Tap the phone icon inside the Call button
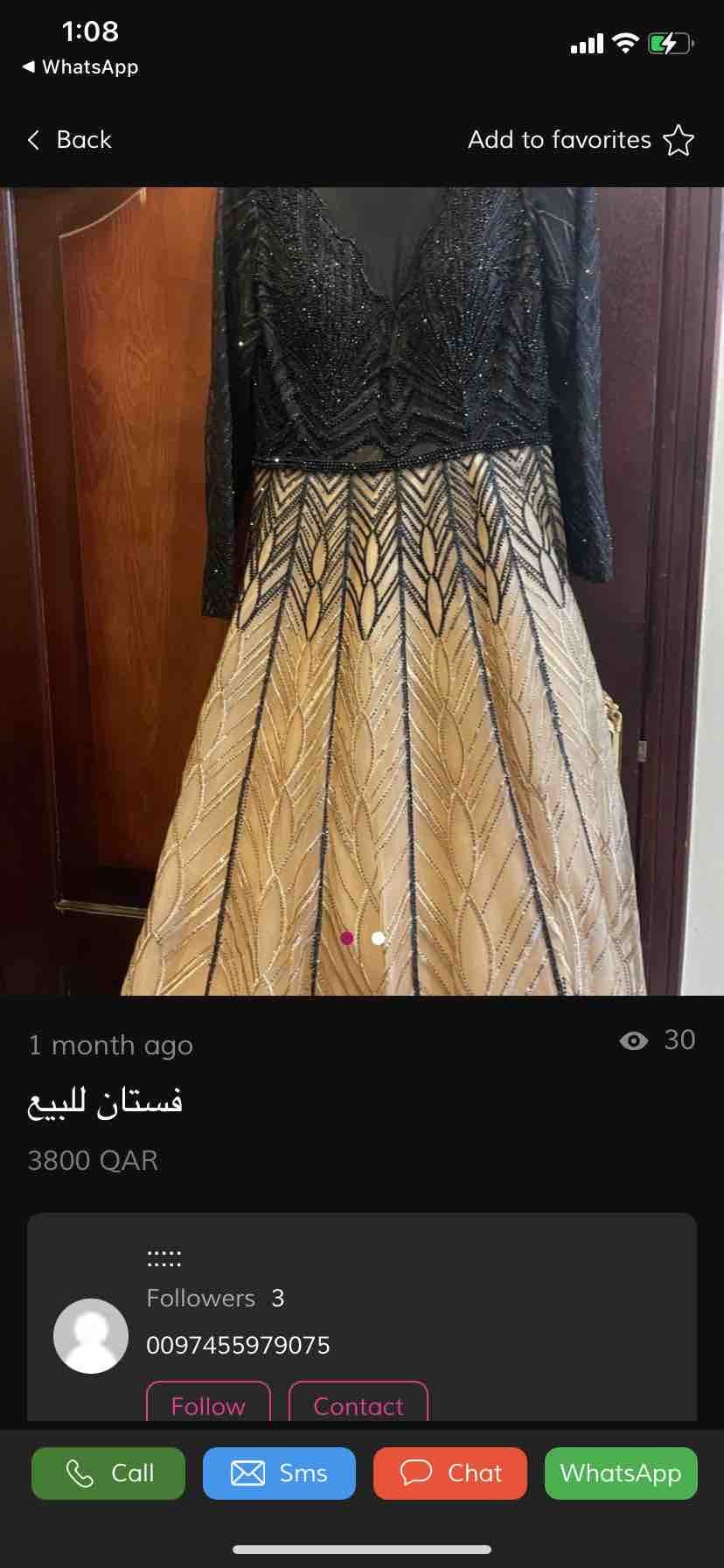The image size is (724, 1568). pos(80,1473)
